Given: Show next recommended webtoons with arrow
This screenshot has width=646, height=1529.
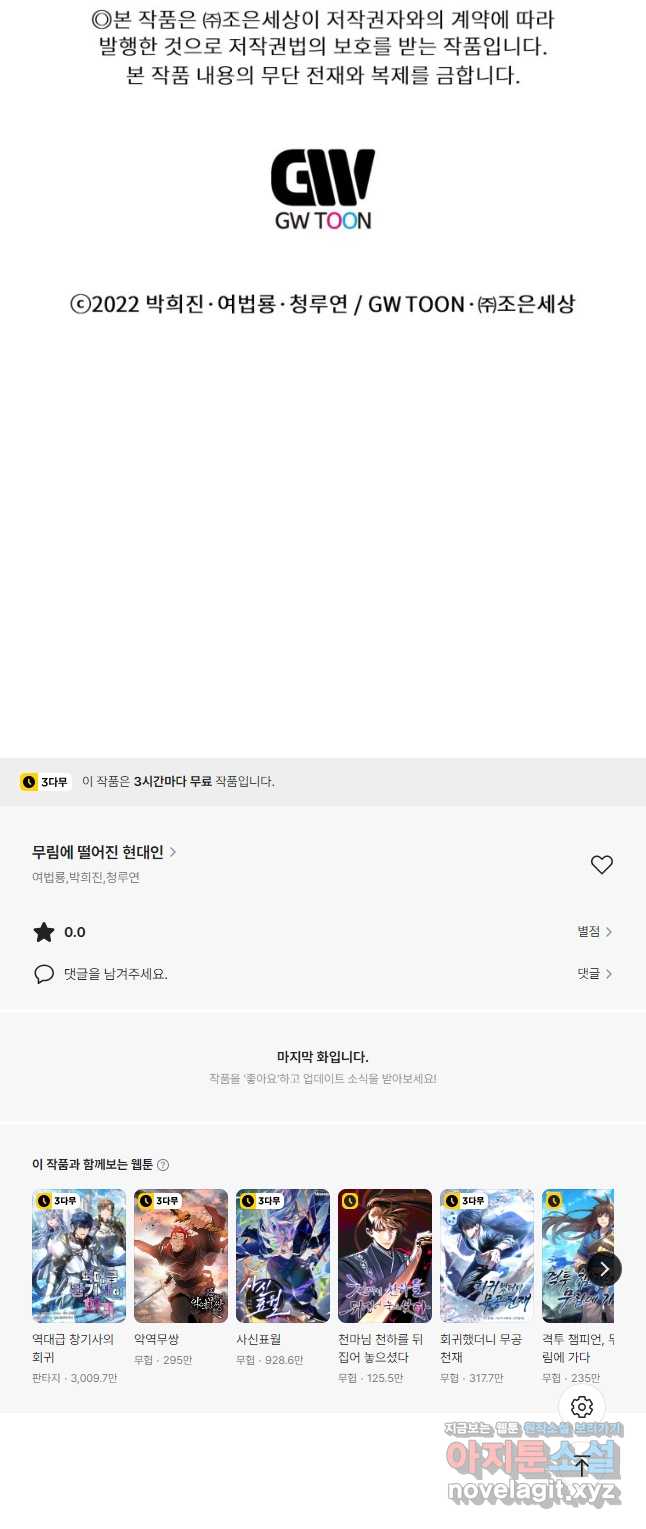Looking at the screenshot, I should coord(604,1269).
